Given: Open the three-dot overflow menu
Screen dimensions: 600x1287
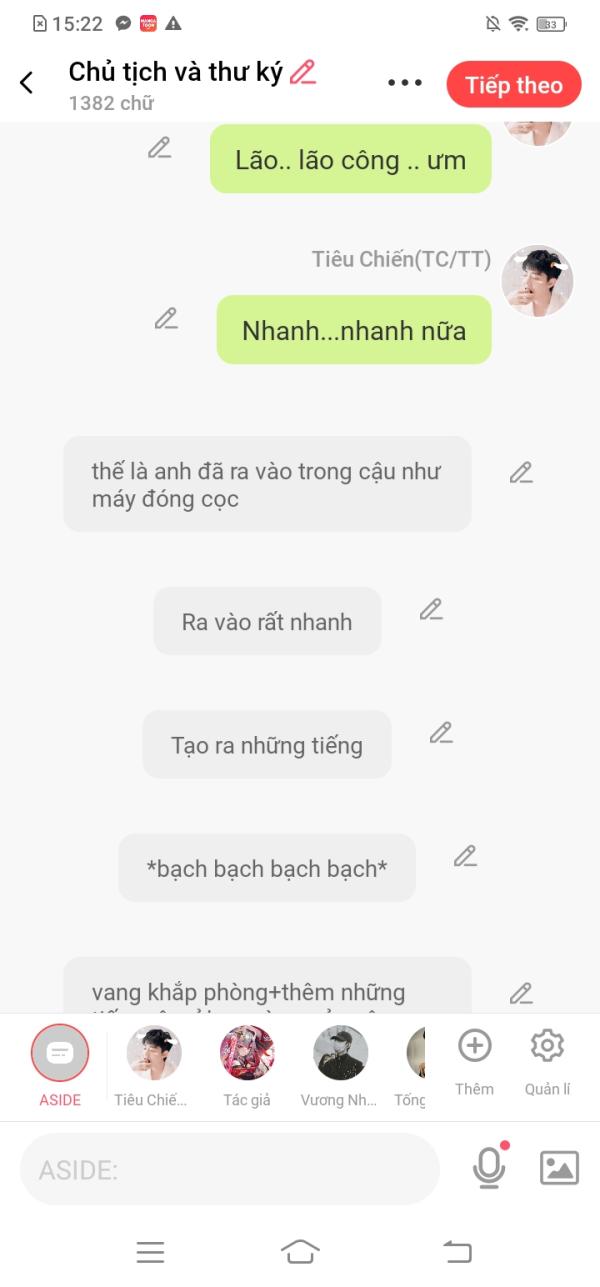Looking at the screenshot, I should point(405,83).
